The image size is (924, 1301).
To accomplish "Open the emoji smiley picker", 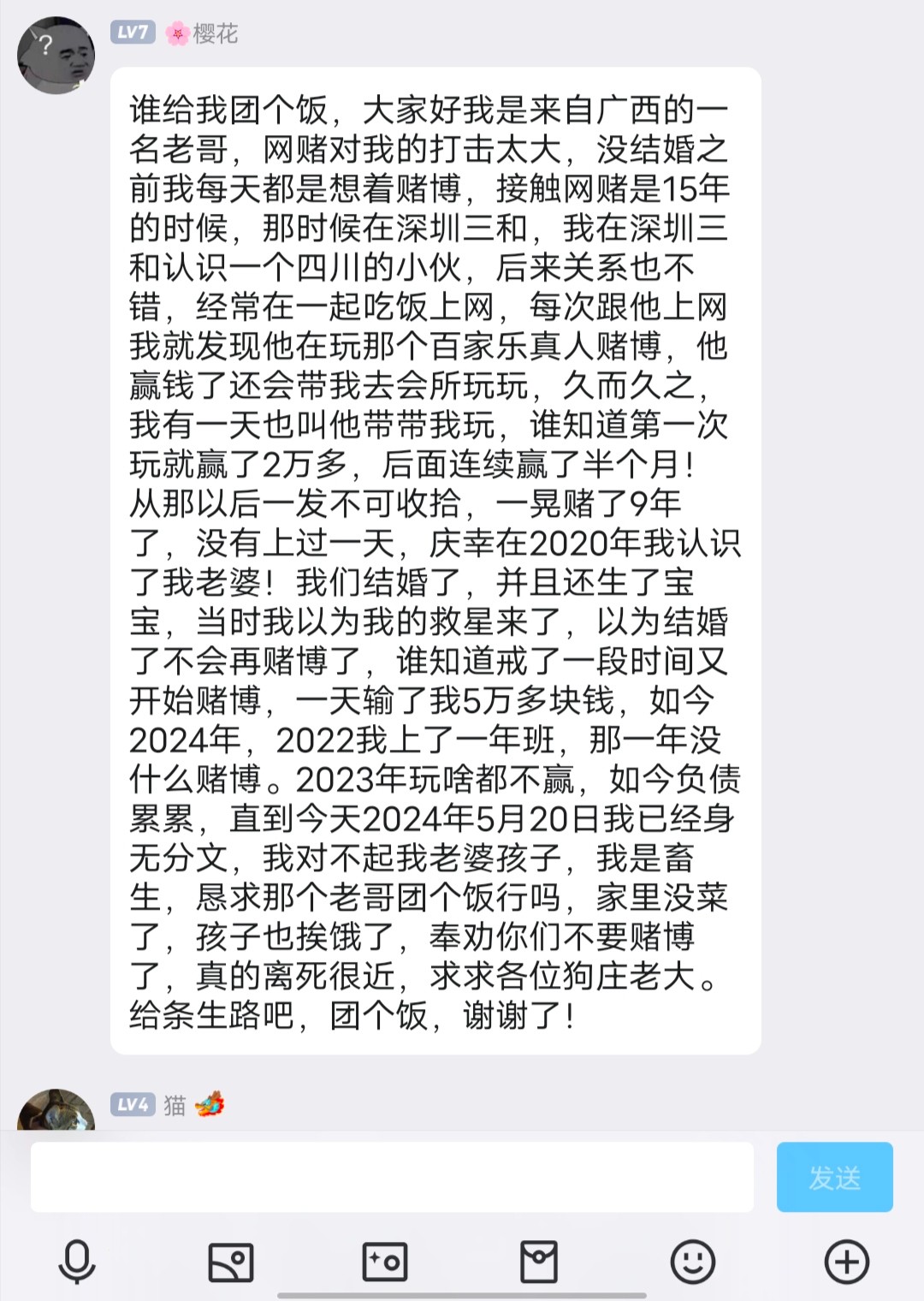I will click(x=693, y=1262).
